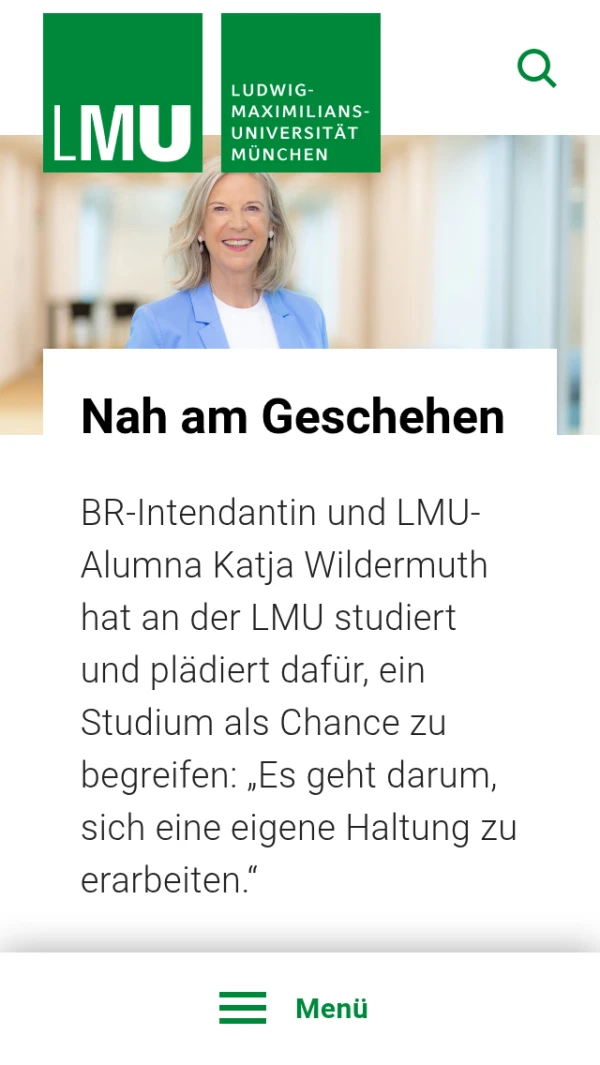Viewport: 600px width, 1065px height.
Task: Open the 'Nah am Geschehen' article card
Action: click(x=292, y=416)
